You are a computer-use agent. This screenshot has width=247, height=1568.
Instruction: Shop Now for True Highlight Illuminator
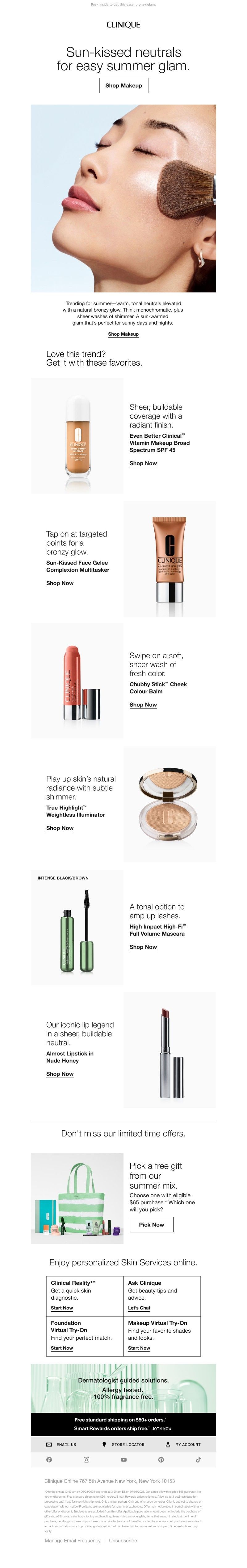click(60, 828)
